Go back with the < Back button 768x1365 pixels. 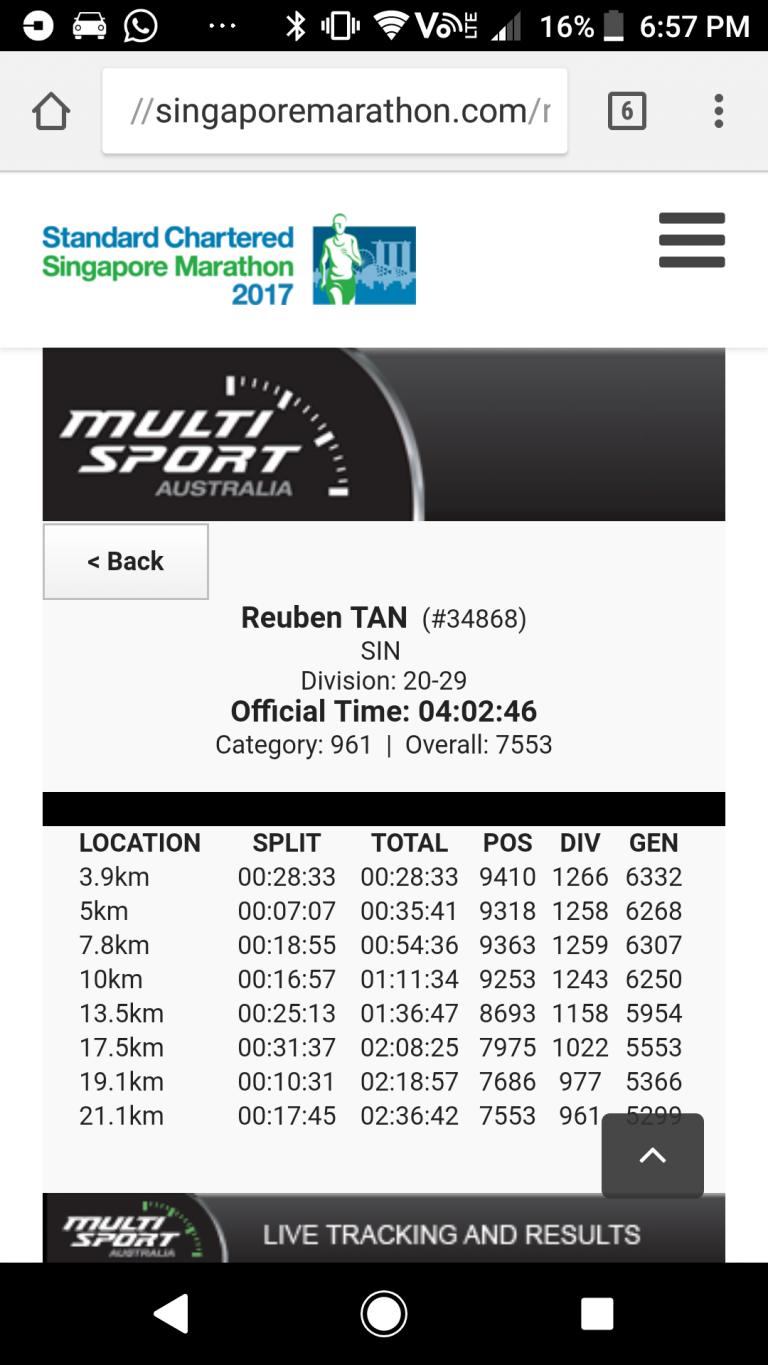pos(126,561)
